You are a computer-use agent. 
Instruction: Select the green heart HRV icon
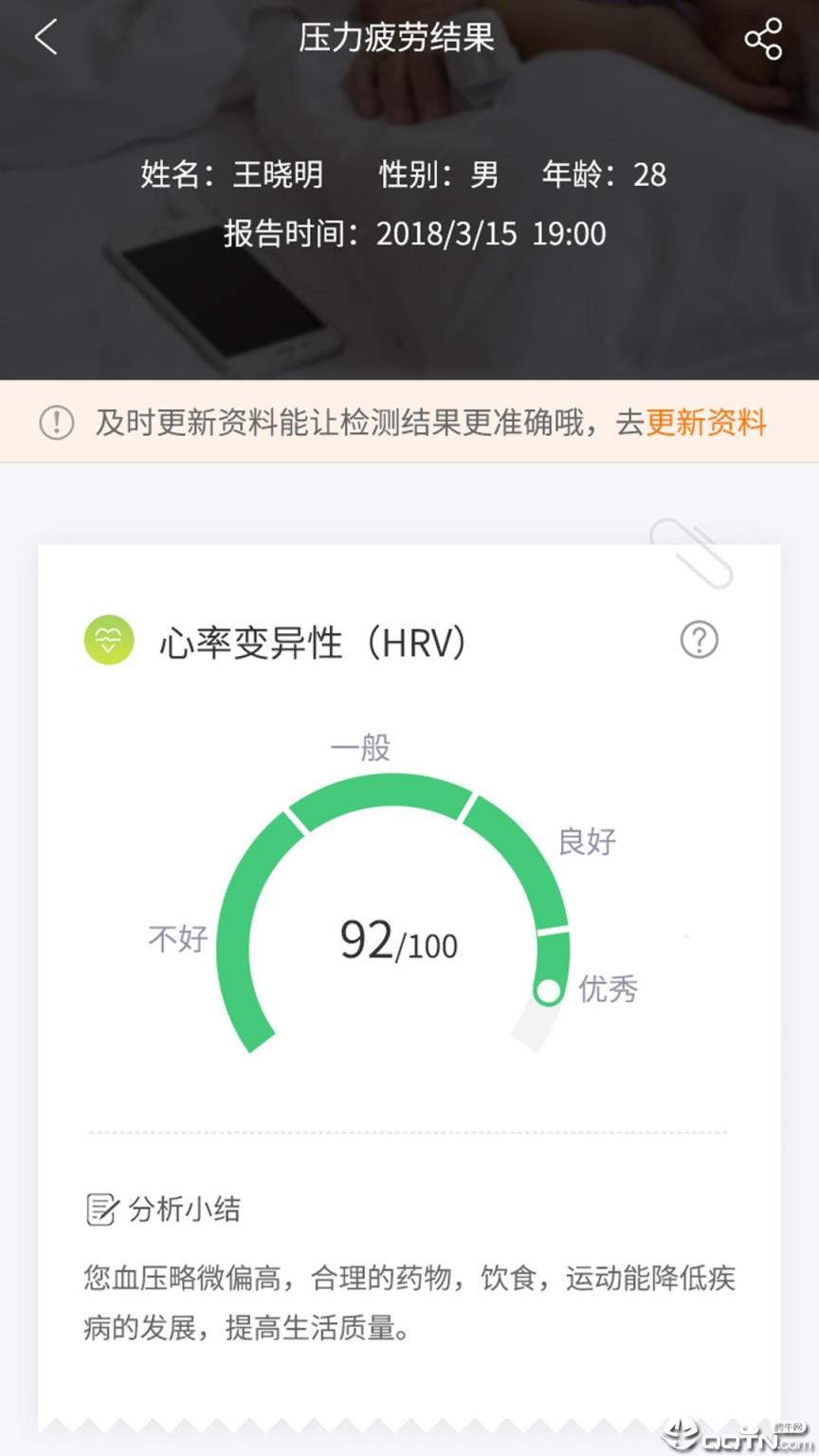108,642
